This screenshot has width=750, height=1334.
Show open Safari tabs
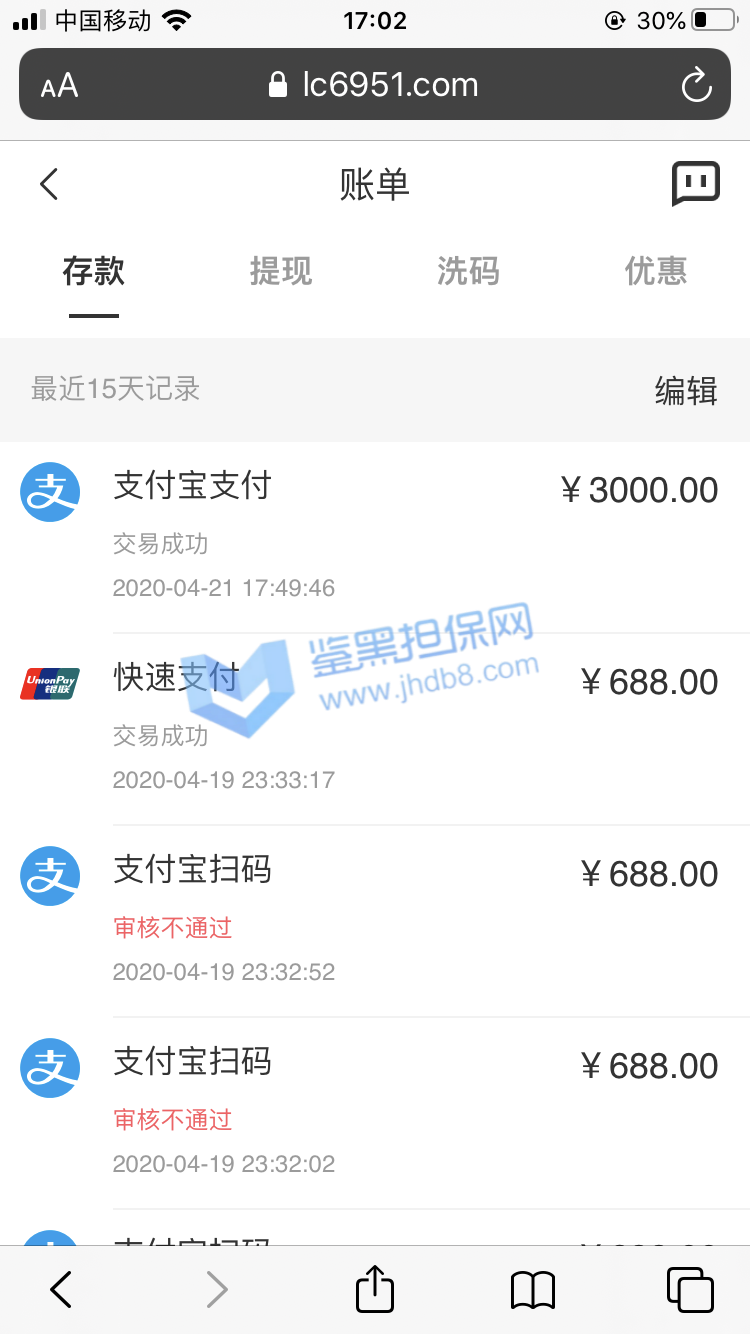pyautogui.click(x=690, y=1289)
